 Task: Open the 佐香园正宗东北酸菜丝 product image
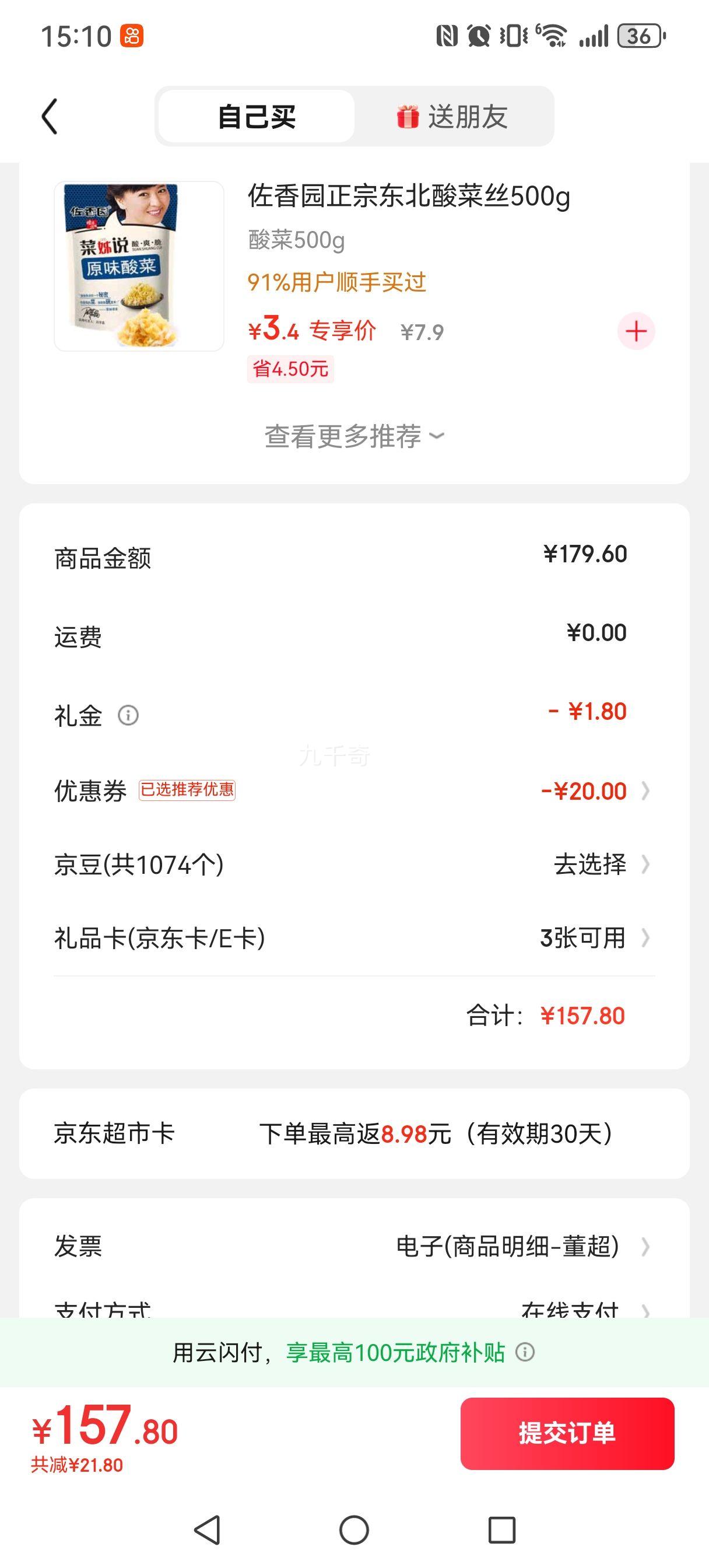(x=139, y=266)
